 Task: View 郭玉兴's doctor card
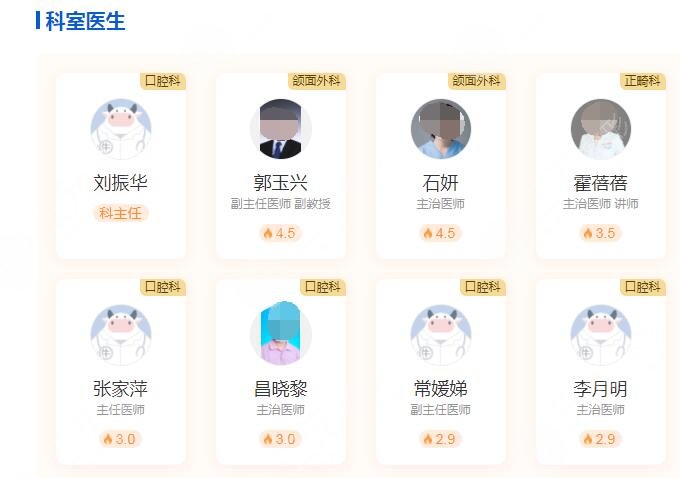click(x=281, y=165)
